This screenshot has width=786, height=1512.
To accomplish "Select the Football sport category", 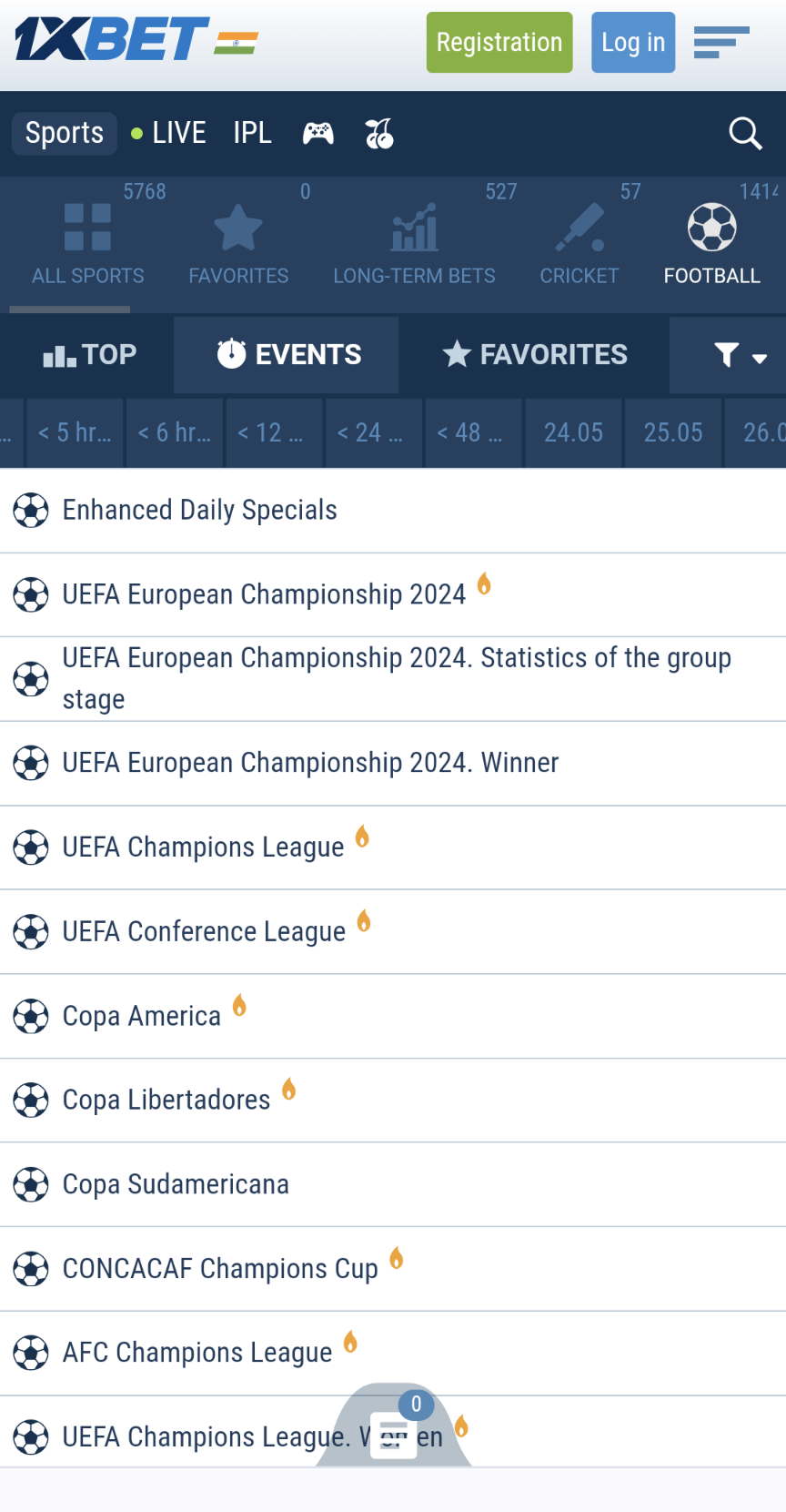I will coord(710,241).
